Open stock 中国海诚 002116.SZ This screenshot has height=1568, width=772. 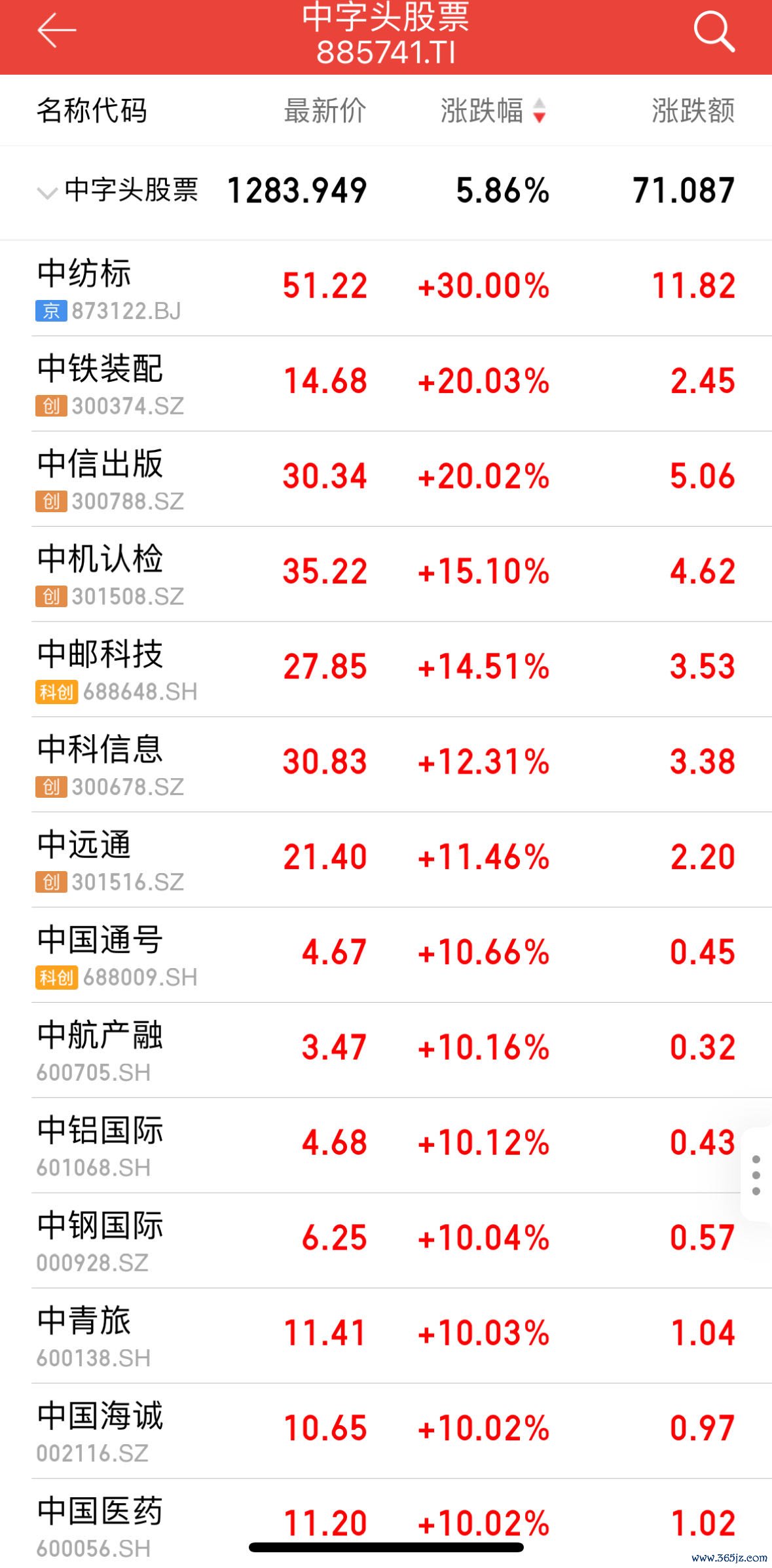pos(386,1430)
